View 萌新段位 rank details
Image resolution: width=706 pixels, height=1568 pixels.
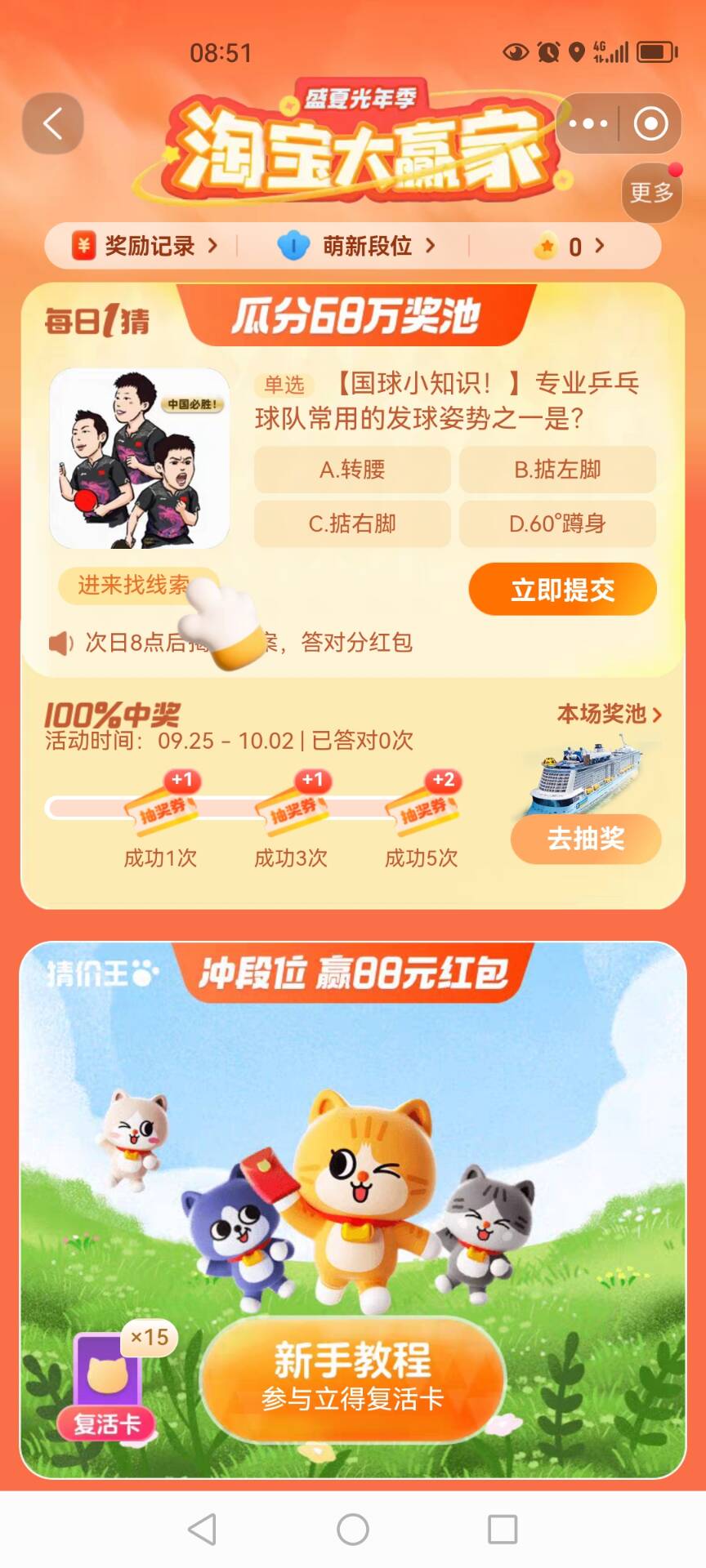pos(357,246)
